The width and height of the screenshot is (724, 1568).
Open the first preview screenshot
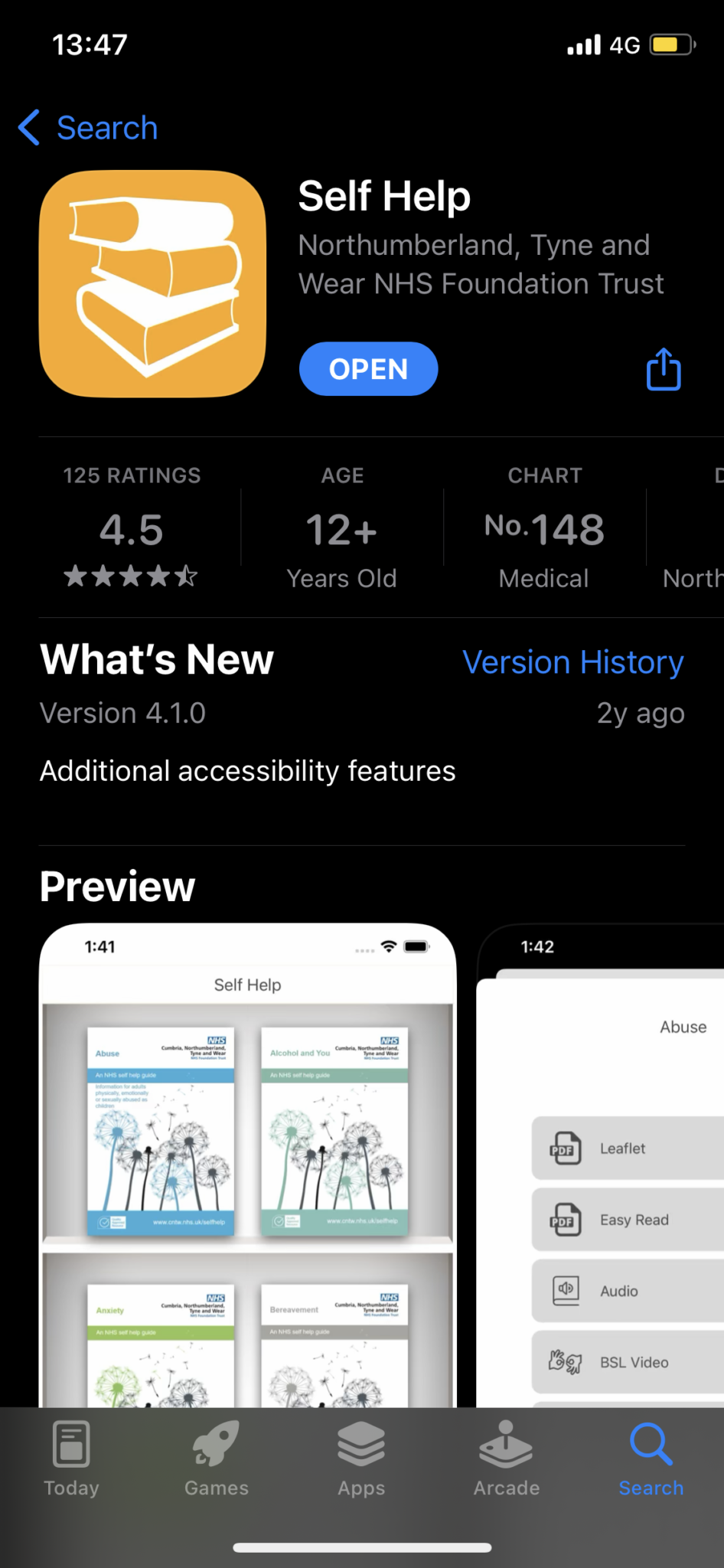click(x=247, y=1164)
